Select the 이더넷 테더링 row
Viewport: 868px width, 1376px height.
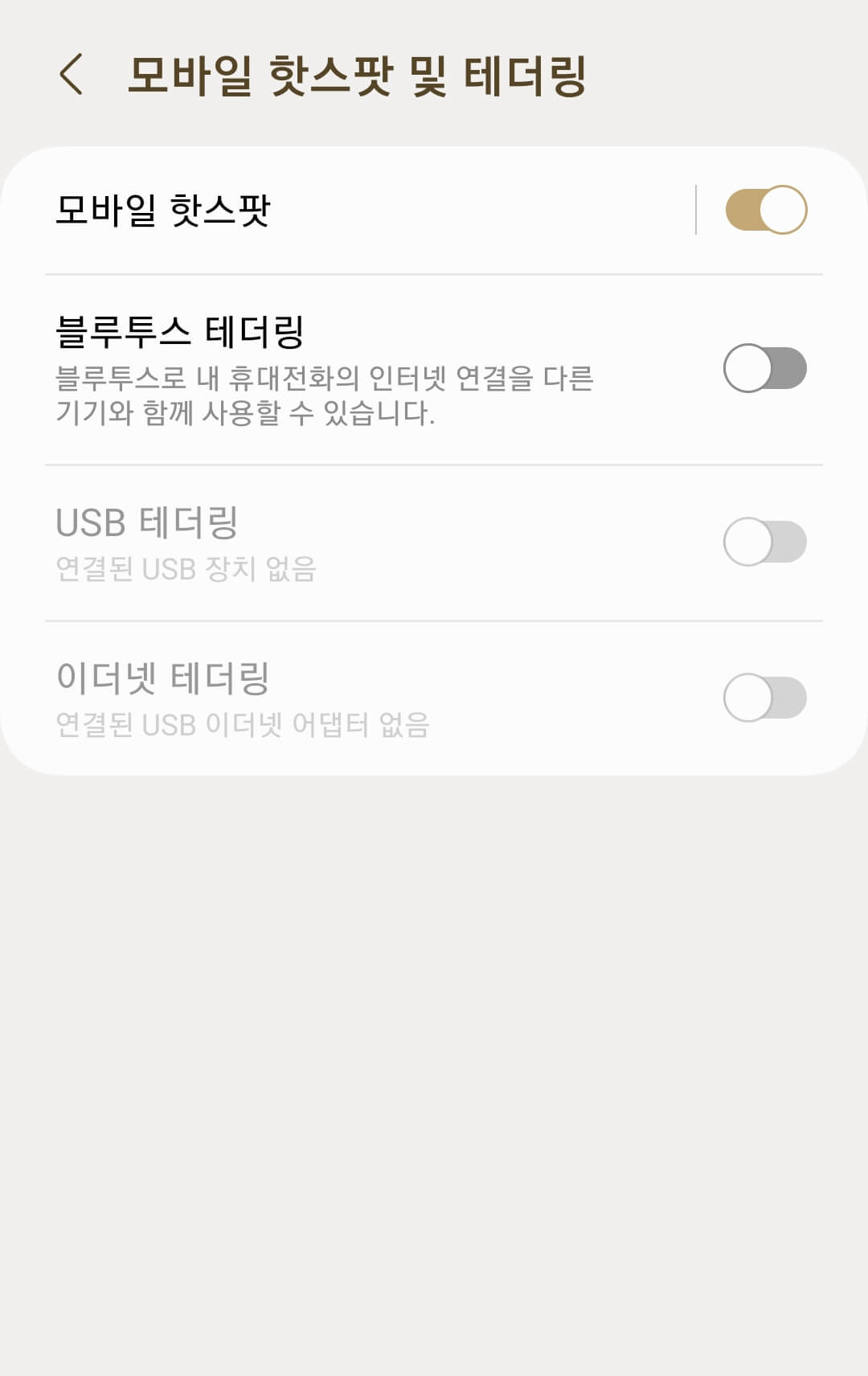[321, 697]
